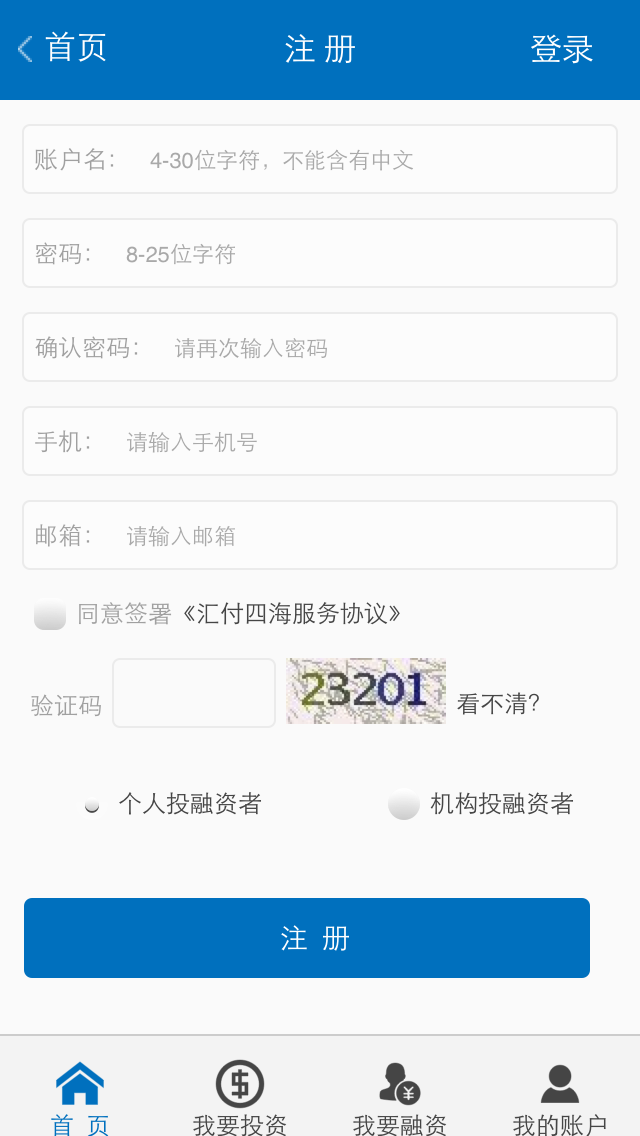Choose 机构投融资者 radio option
This screenshot has height=1136, width=640.
(404, 804)
